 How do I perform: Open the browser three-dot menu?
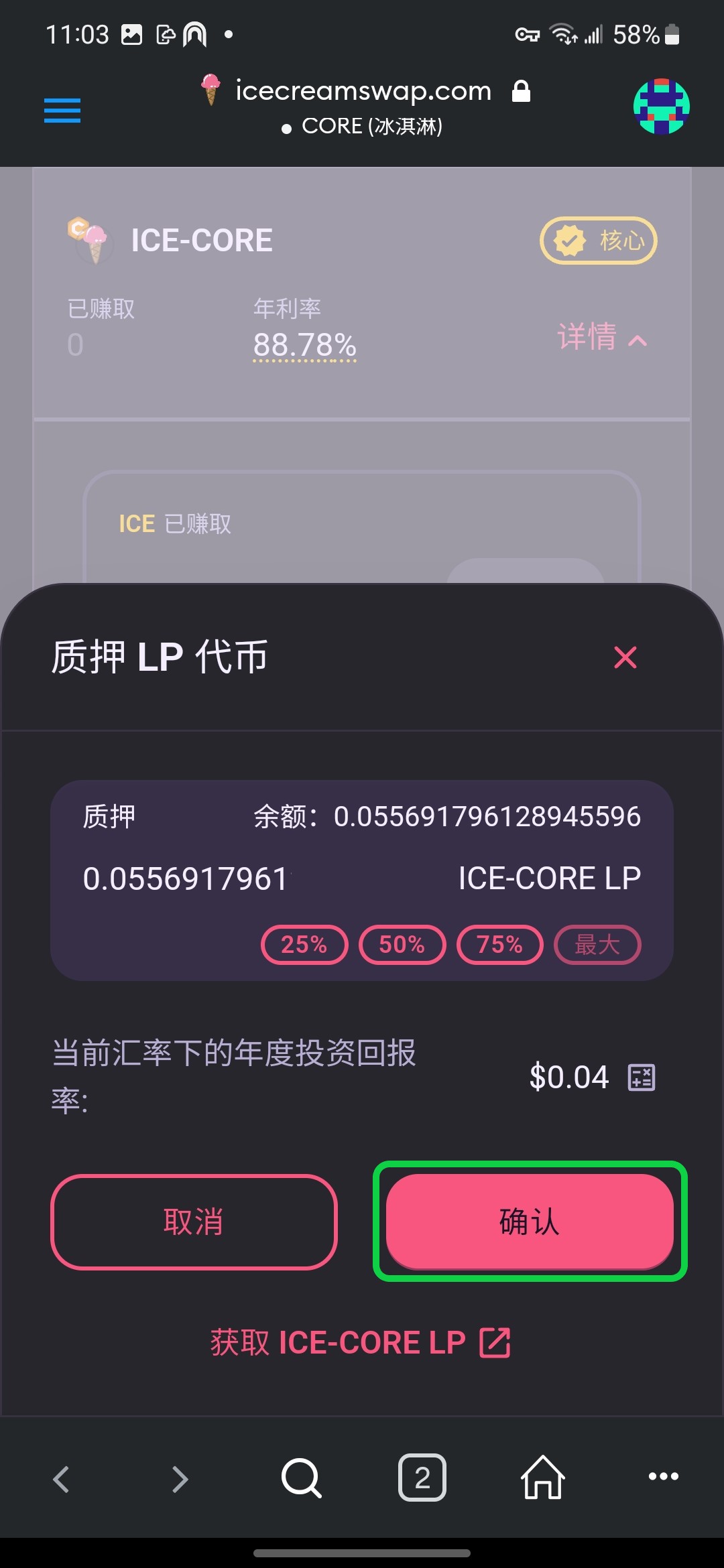pyautogui.click(x=664, y=1476)
